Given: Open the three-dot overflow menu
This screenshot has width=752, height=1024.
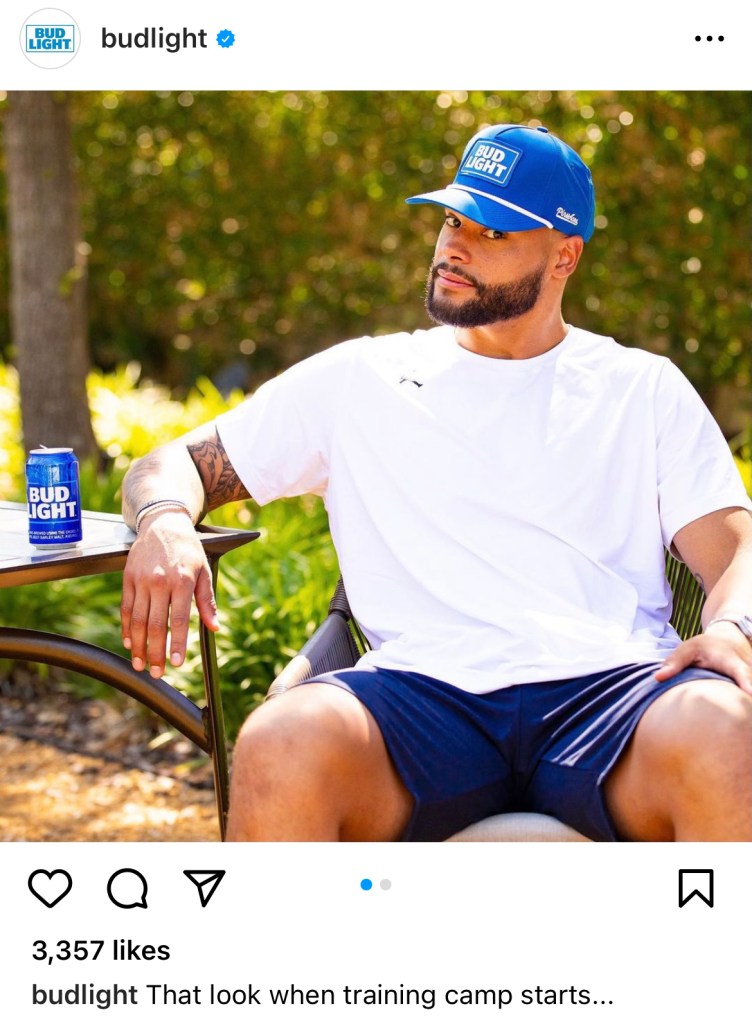Looking at the screenshot, I should 708,39.
